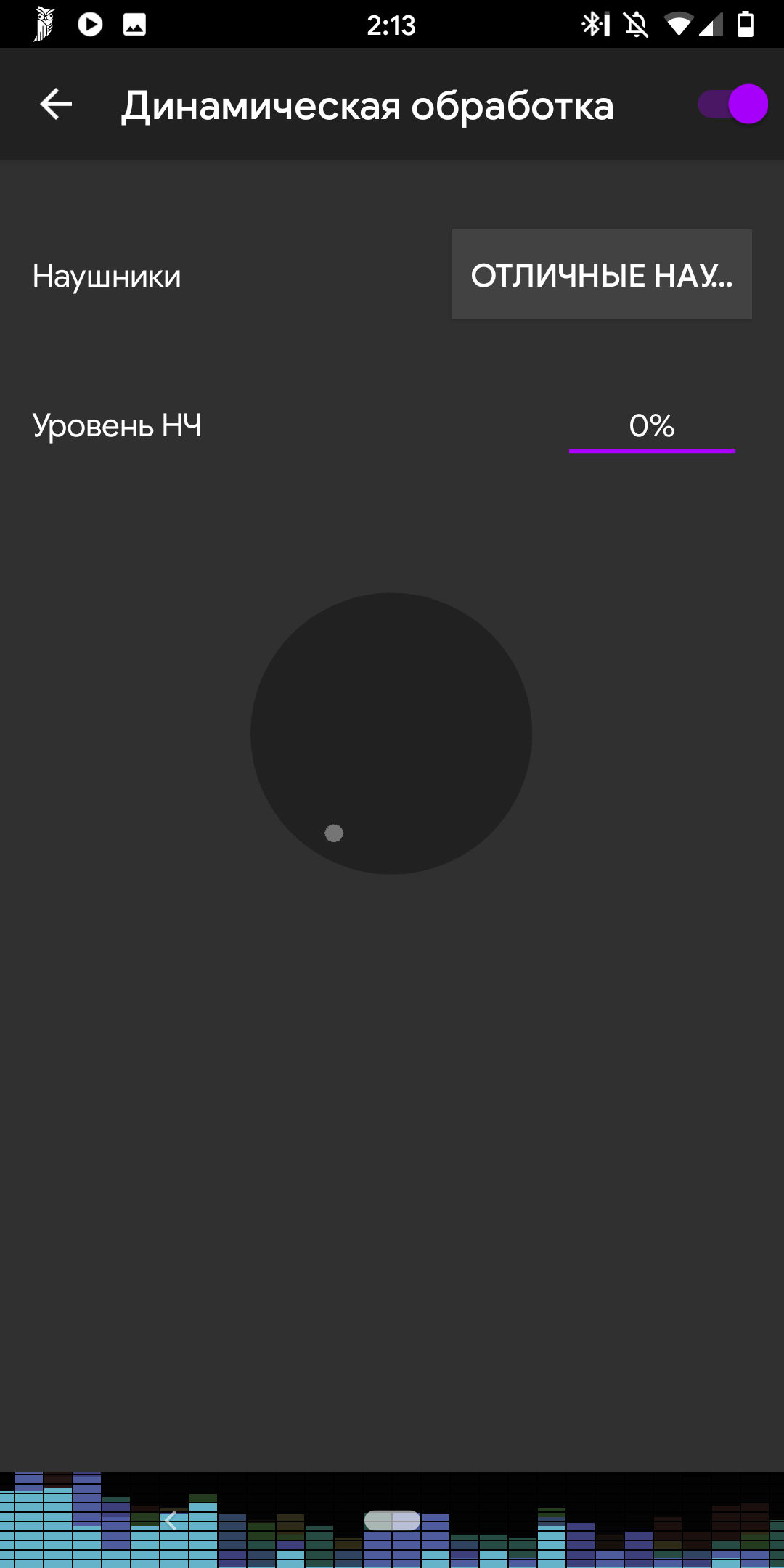Tap the system back arrow
Image resolution: width=784 pixels, height=1568 pixels.
tap(171, 1520)
